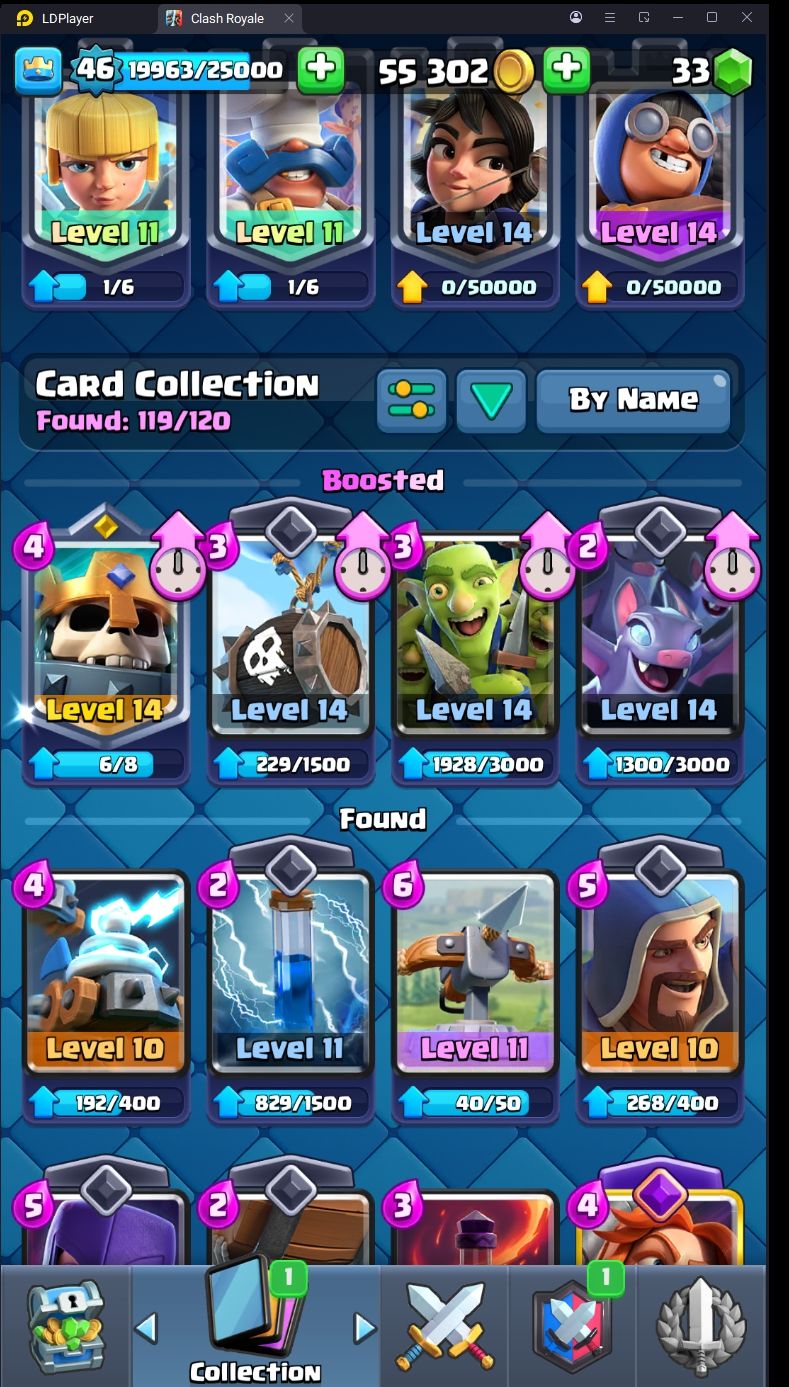Tap the green plus next to gold
This screenshot has width=789, height=1387.
pos(566,69)
